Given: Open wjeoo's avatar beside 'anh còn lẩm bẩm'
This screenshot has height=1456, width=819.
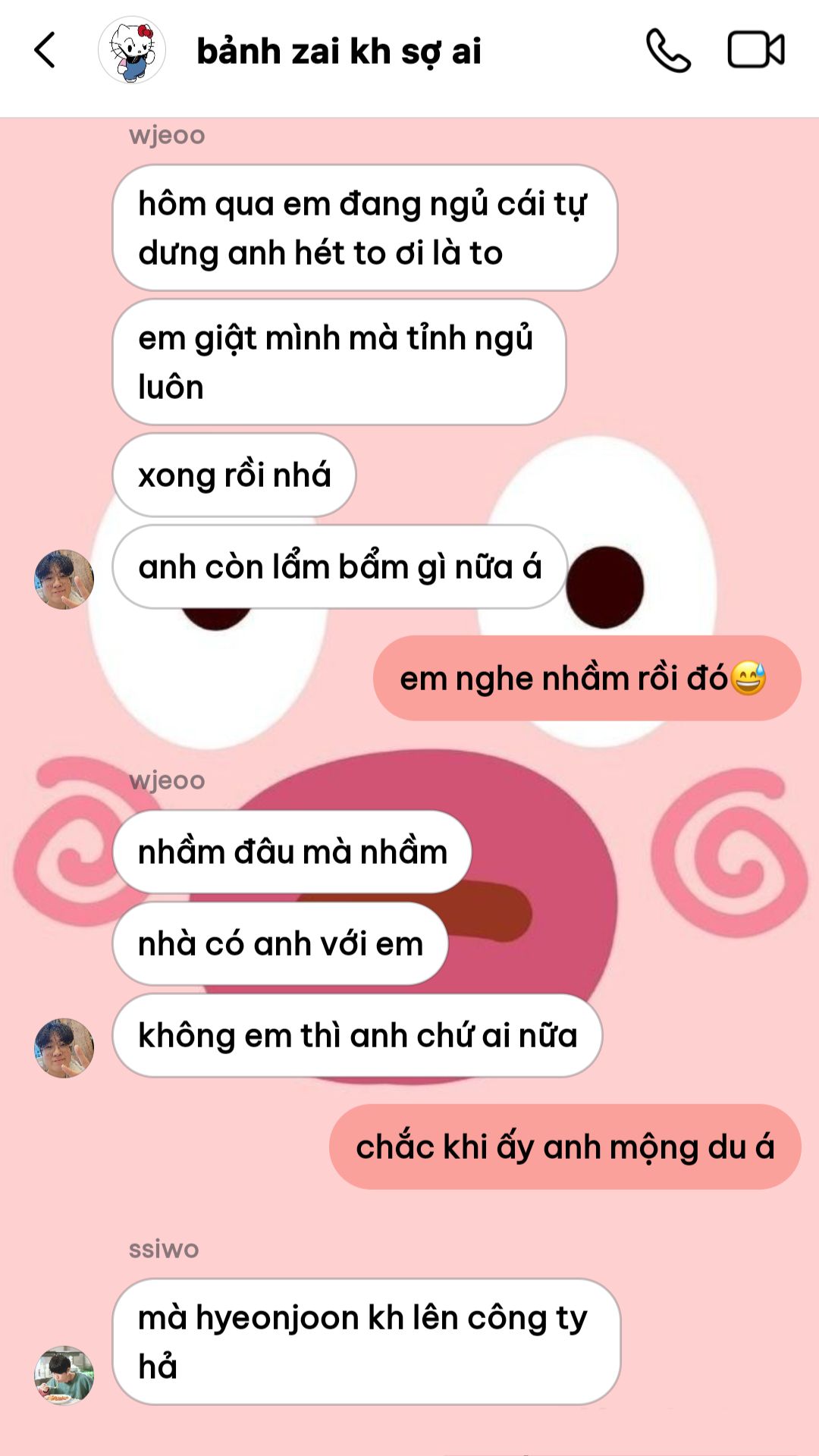Looking at the screenshot, I should pos(64,579).
